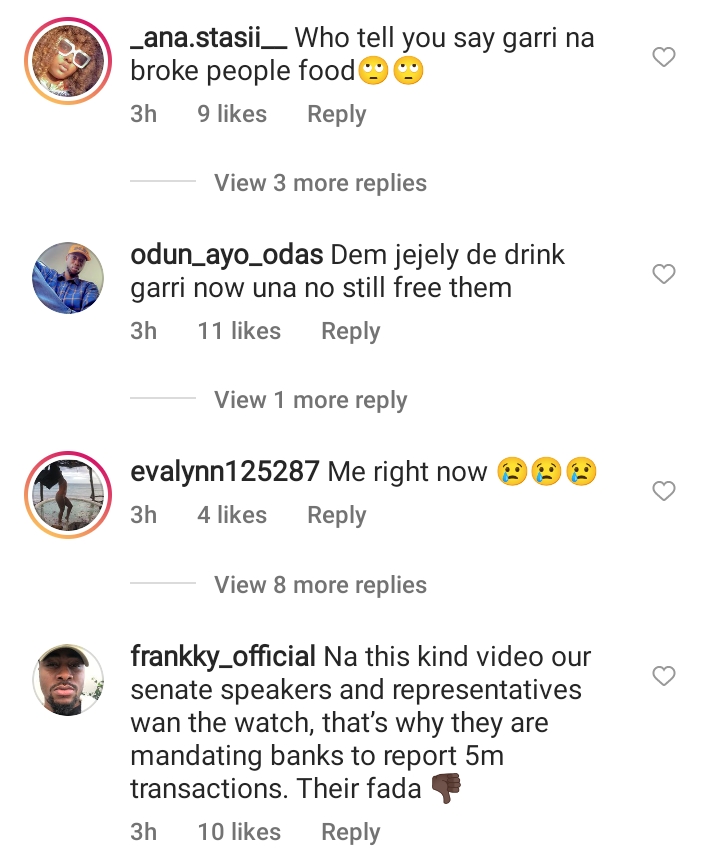Open frankky_official's profile picture
Viewport: 720px width, 864px height.
[x=68, y=680]
